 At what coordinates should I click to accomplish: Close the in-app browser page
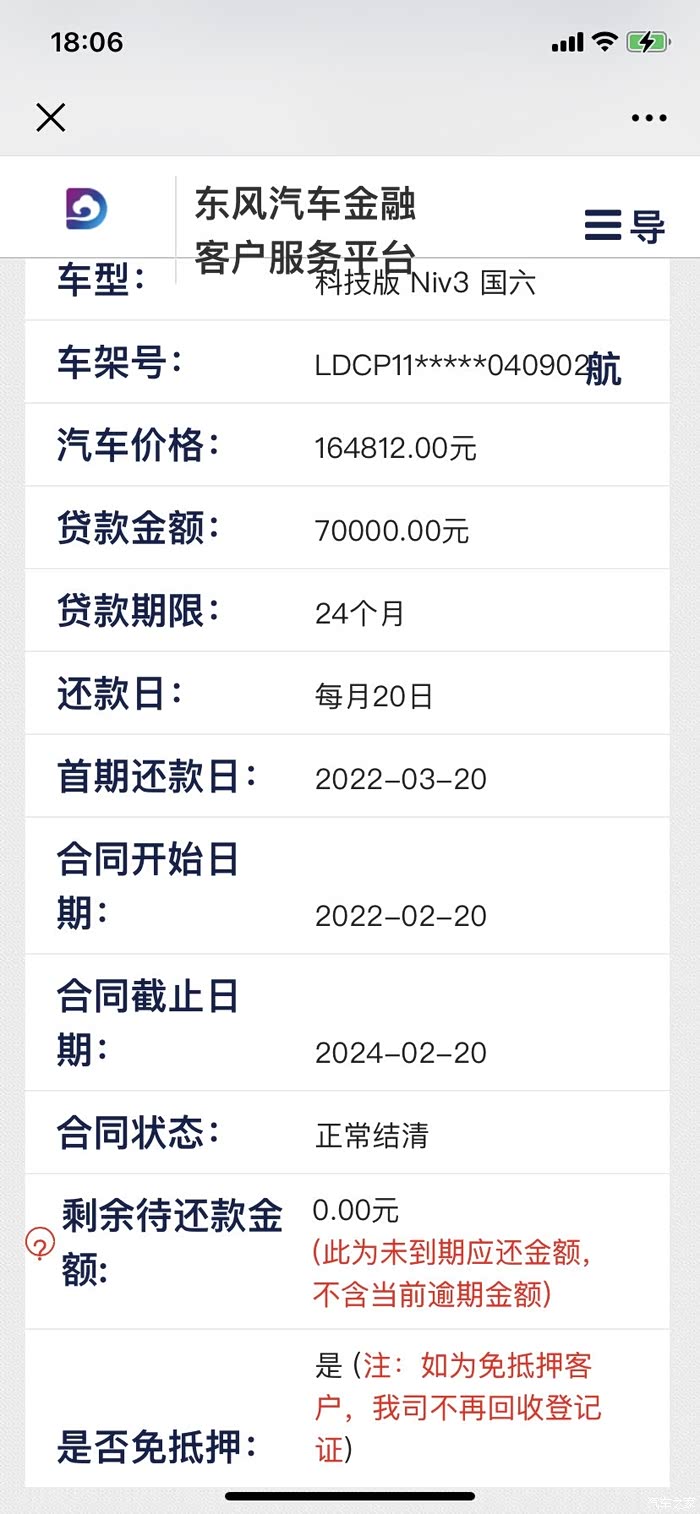coord(50,118)
